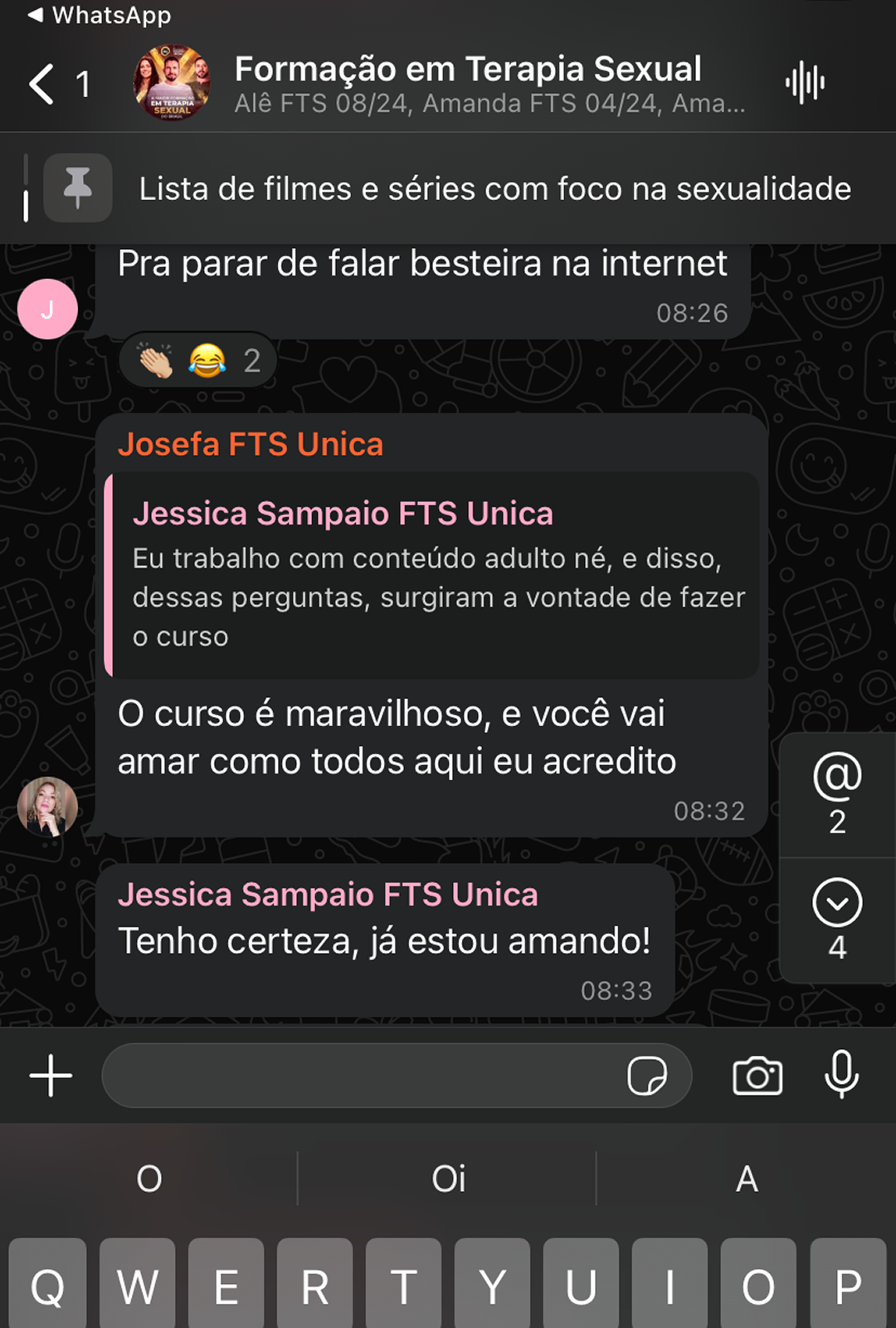Open the attachment plus menu
896x1328 pixels.
51,1076
